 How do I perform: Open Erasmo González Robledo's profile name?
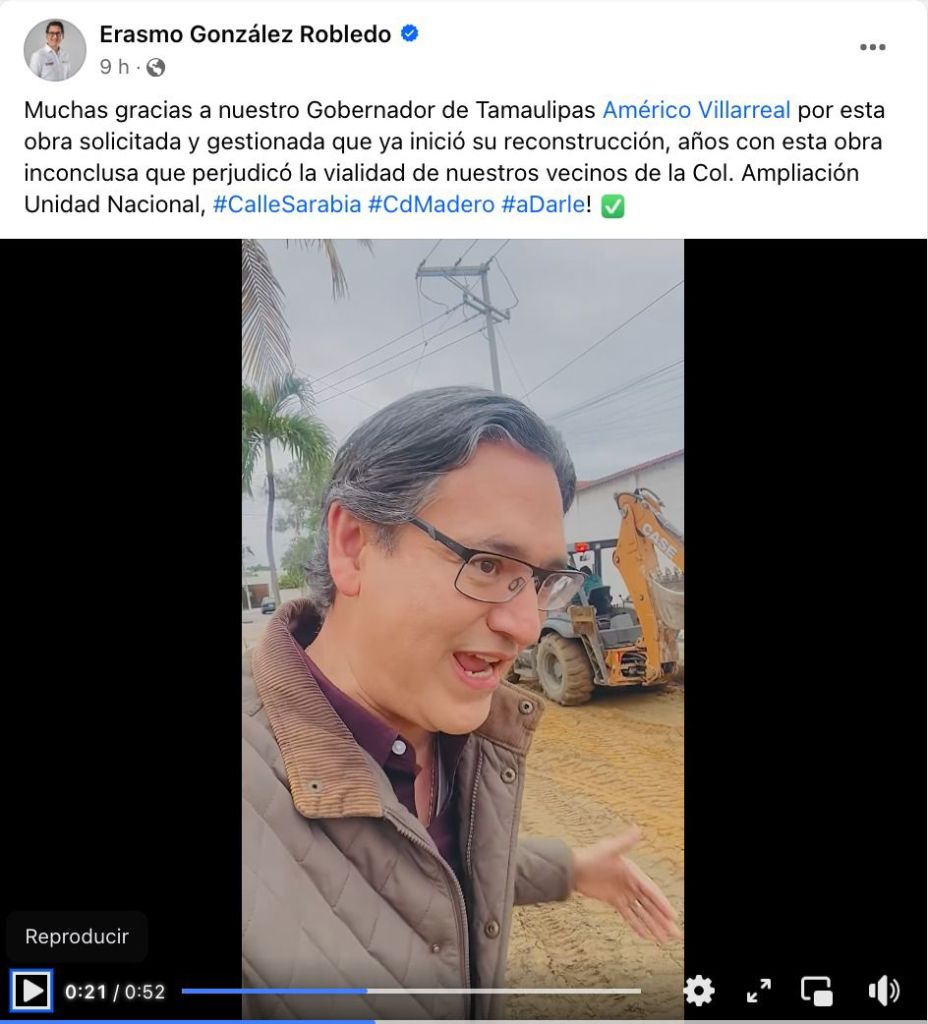(x=245, y=34)
